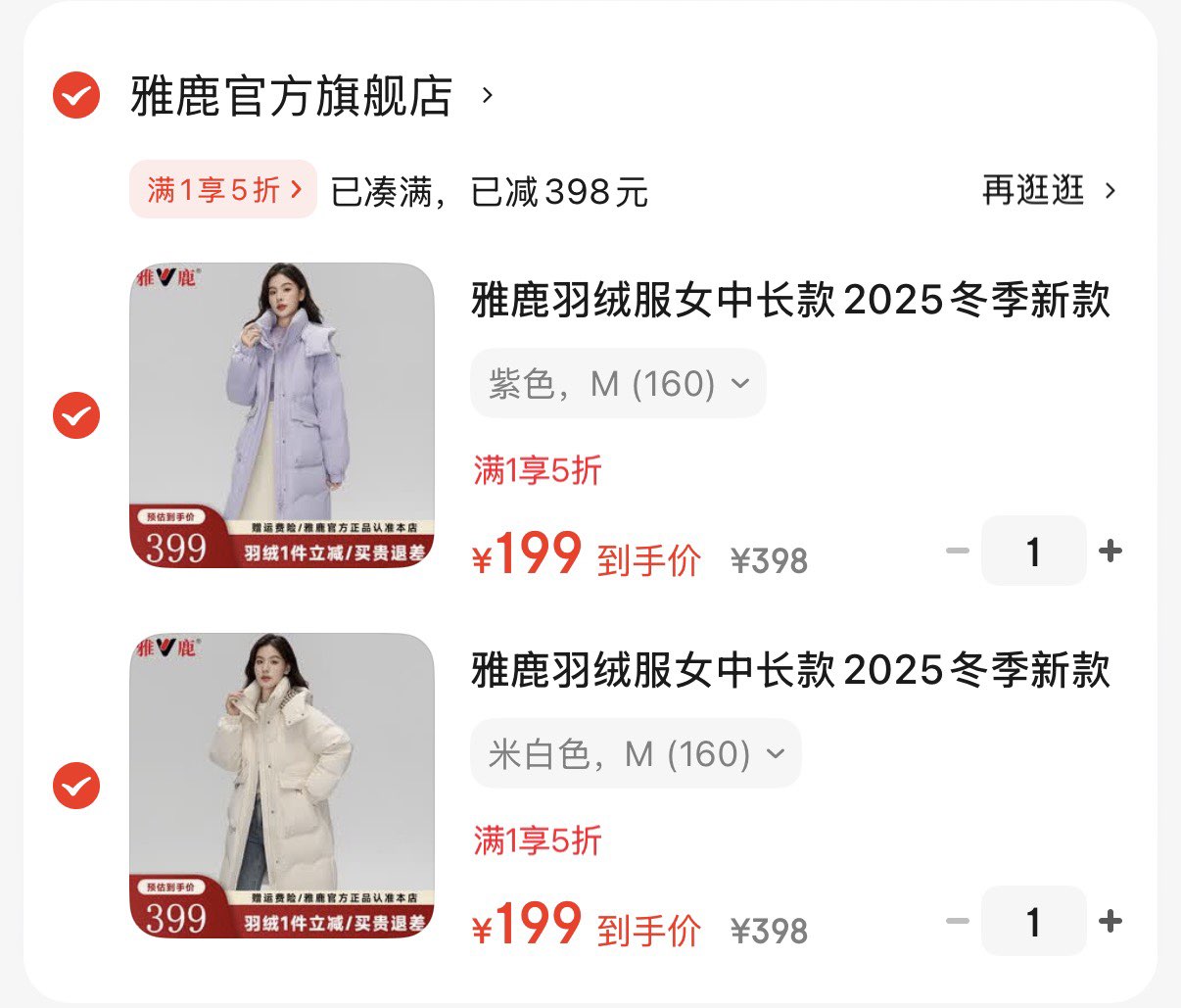1181x1008 pixels.
Task: Uncheck the 雅鹿官方旗舰店 store checkbox
Action: tap(76, 95)
